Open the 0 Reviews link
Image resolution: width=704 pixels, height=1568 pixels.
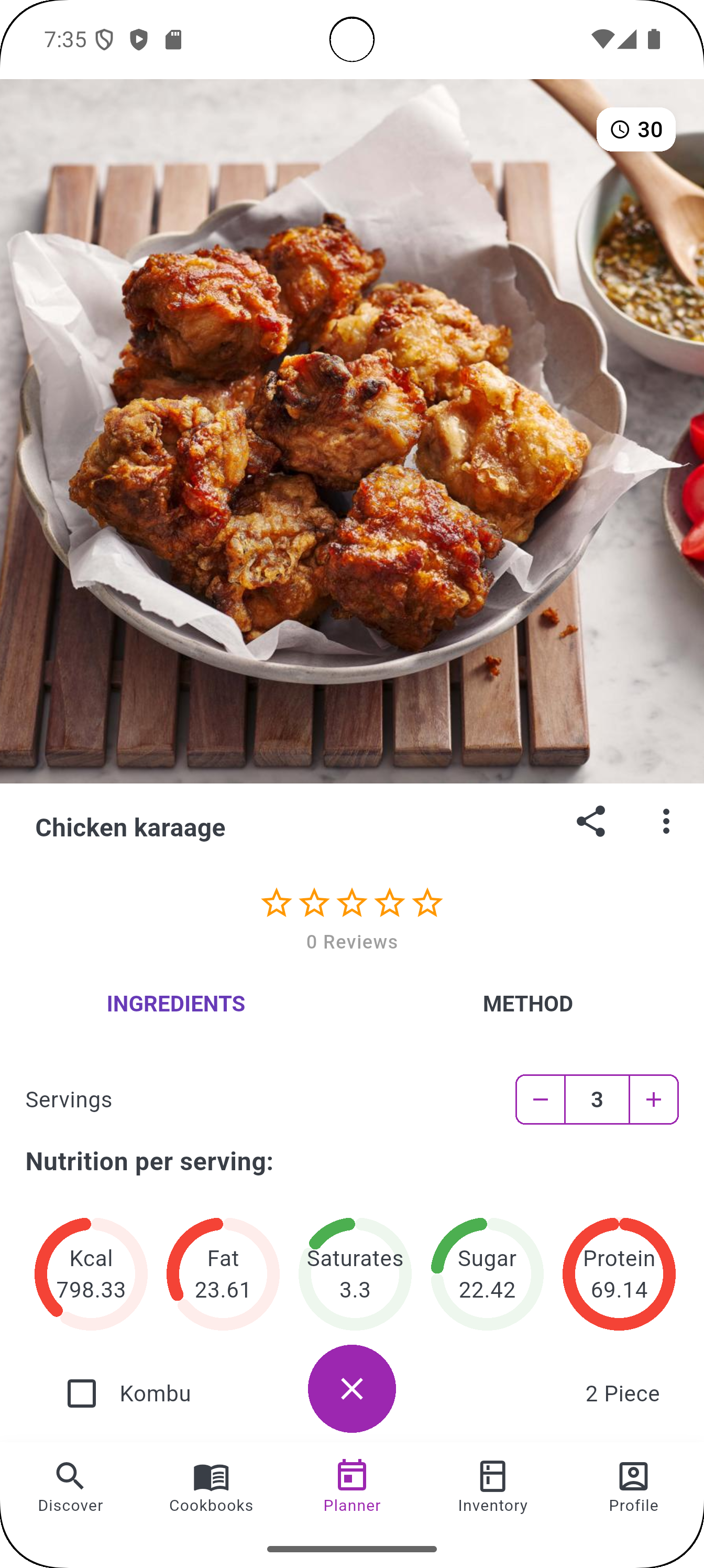point(351,942)
